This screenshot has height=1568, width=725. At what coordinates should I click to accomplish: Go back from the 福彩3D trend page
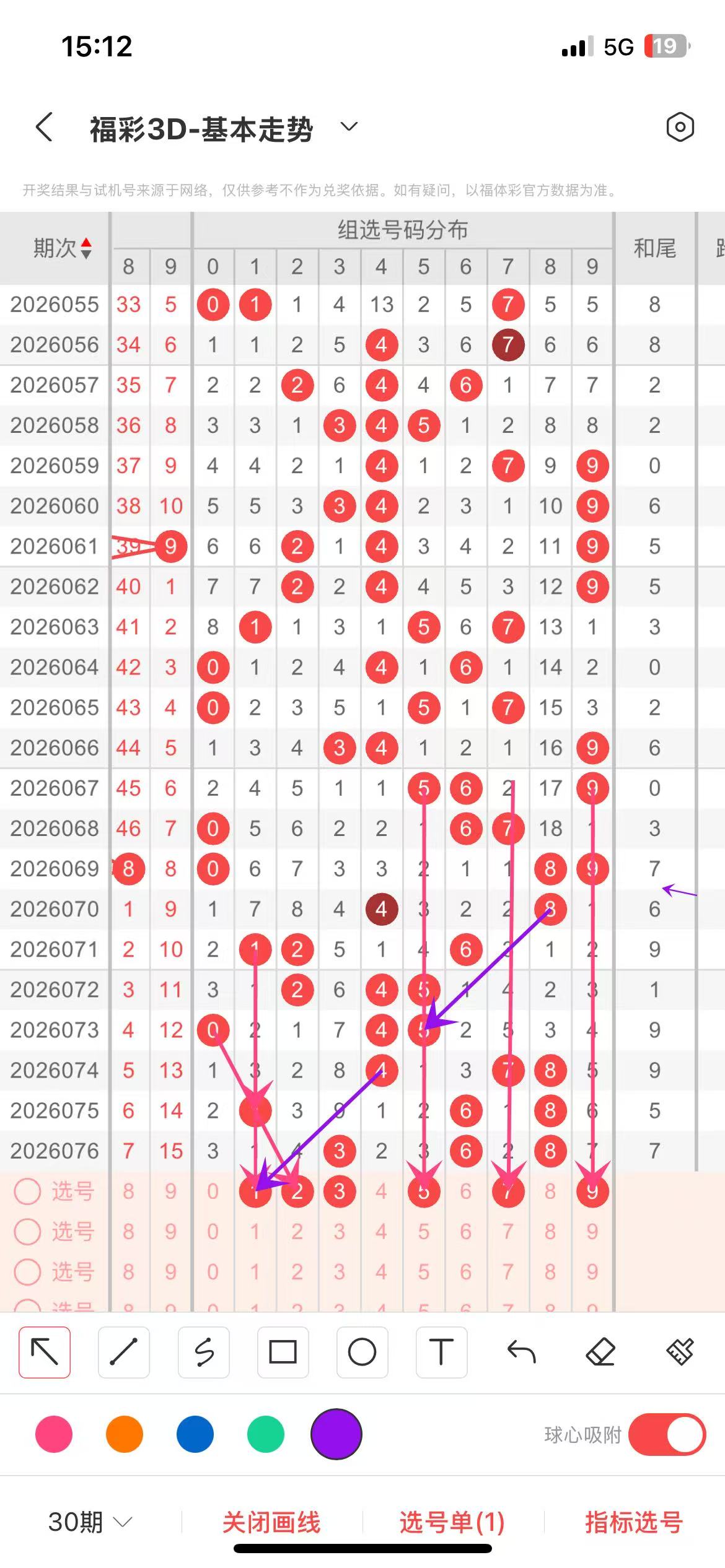click(45, 128)
